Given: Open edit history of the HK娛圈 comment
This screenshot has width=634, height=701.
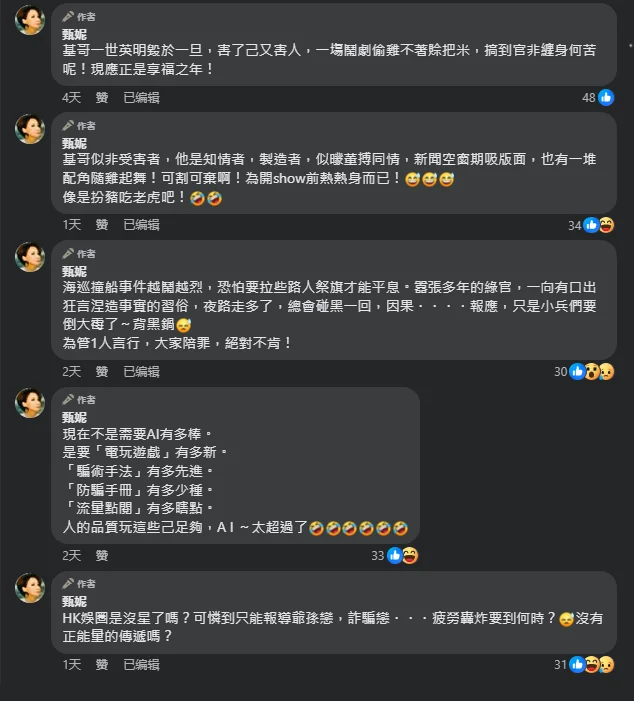Looking at the screenshot, I should [141, 664].
